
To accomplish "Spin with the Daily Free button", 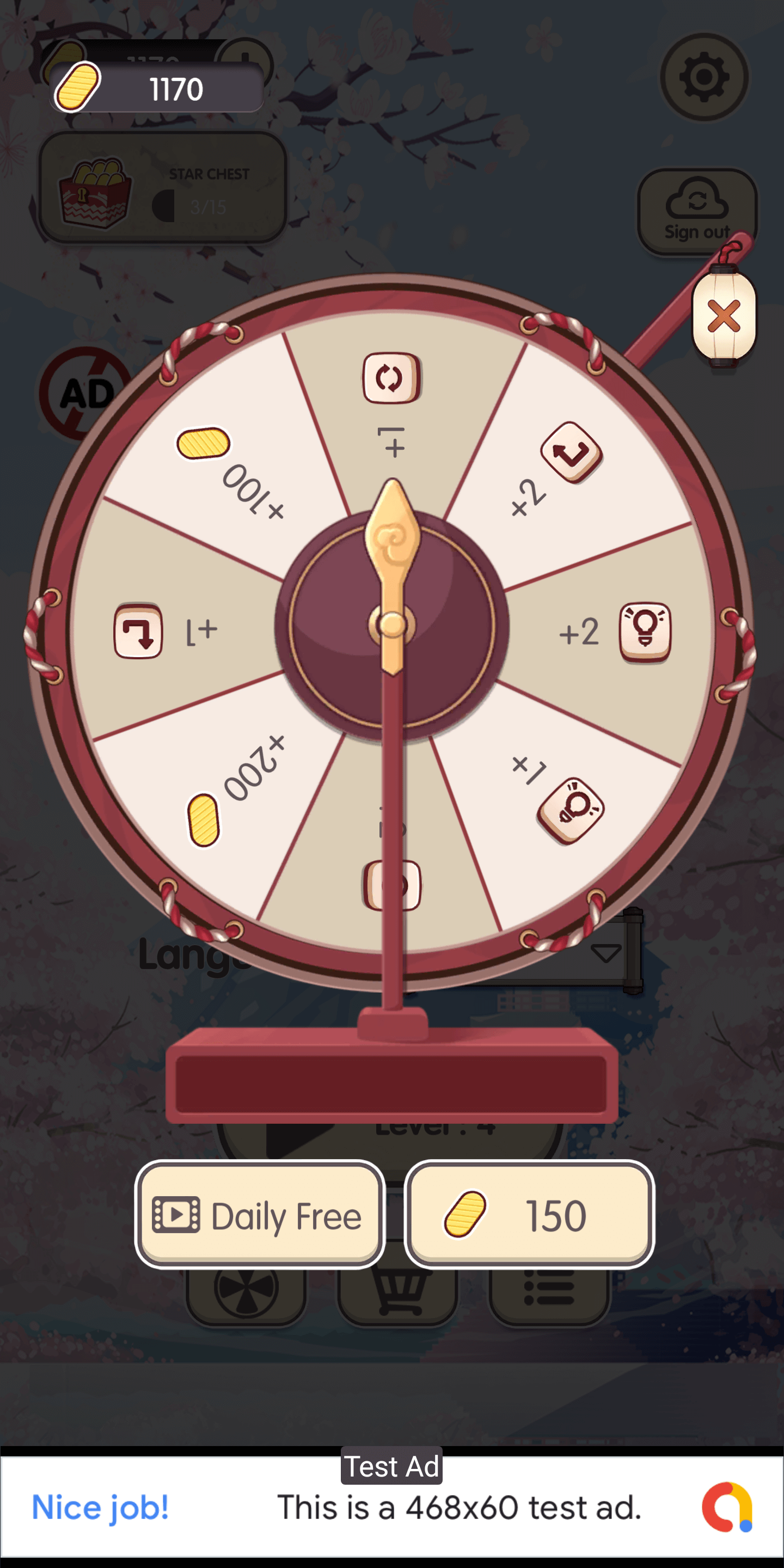I will click(260, 1215).
